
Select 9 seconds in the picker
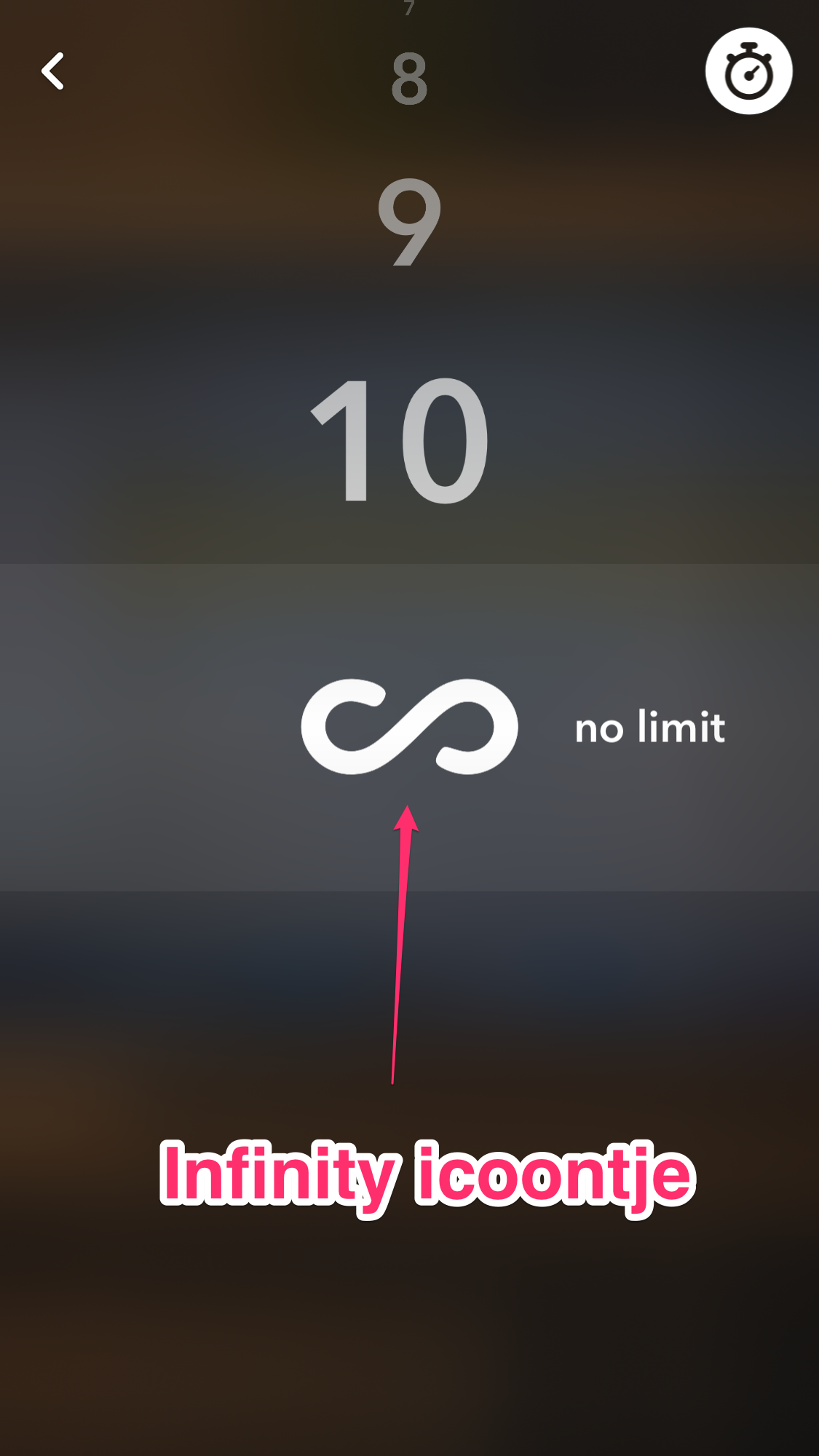click(409, 222)
